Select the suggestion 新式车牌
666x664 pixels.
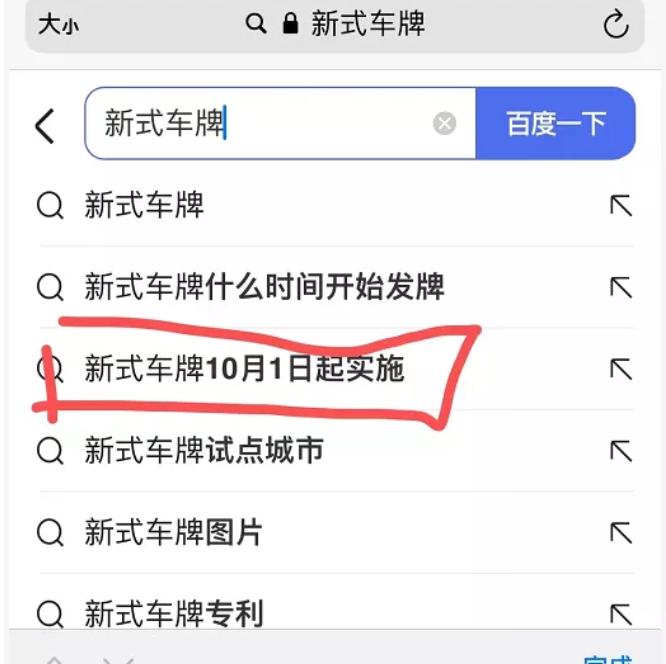145,206
